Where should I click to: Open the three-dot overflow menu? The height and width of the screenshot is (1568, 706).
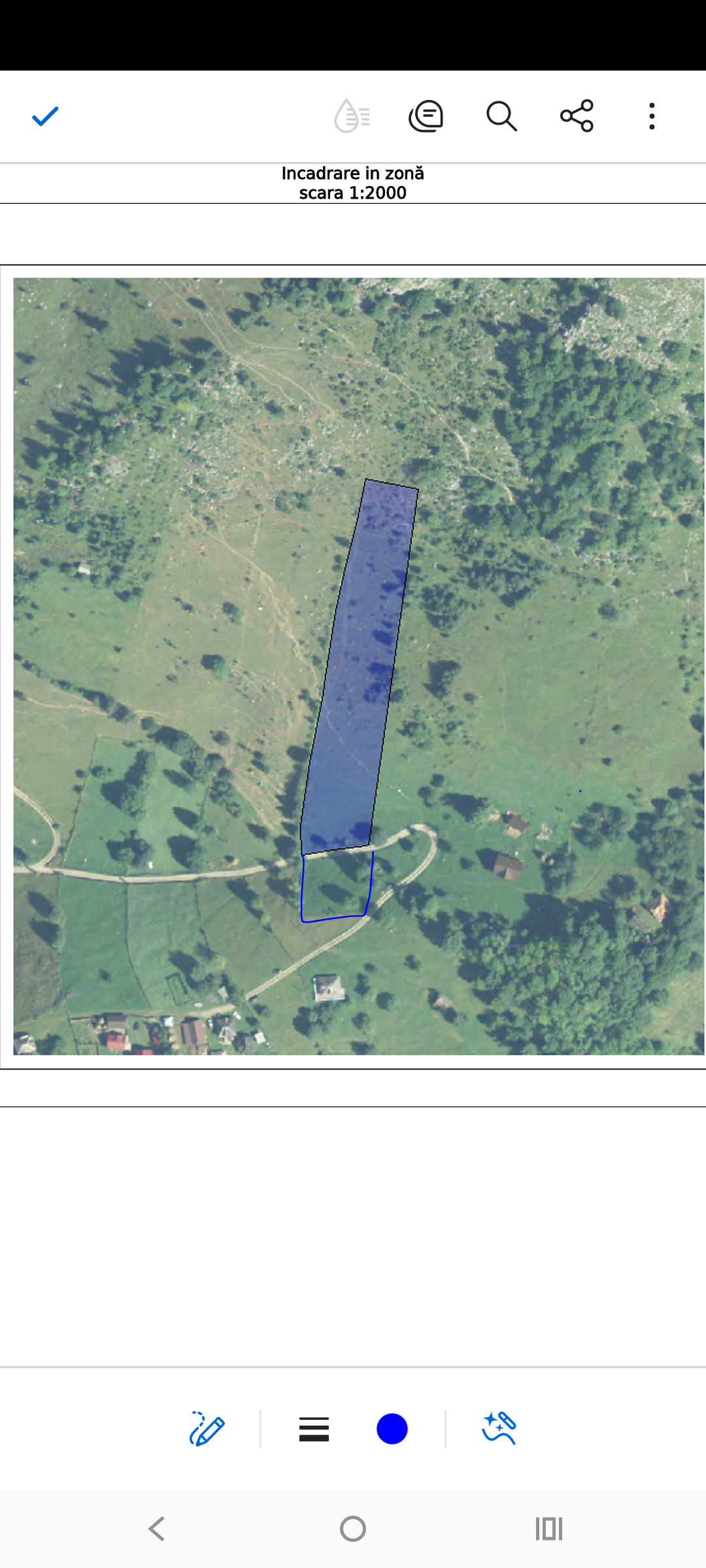coord(652,116)
